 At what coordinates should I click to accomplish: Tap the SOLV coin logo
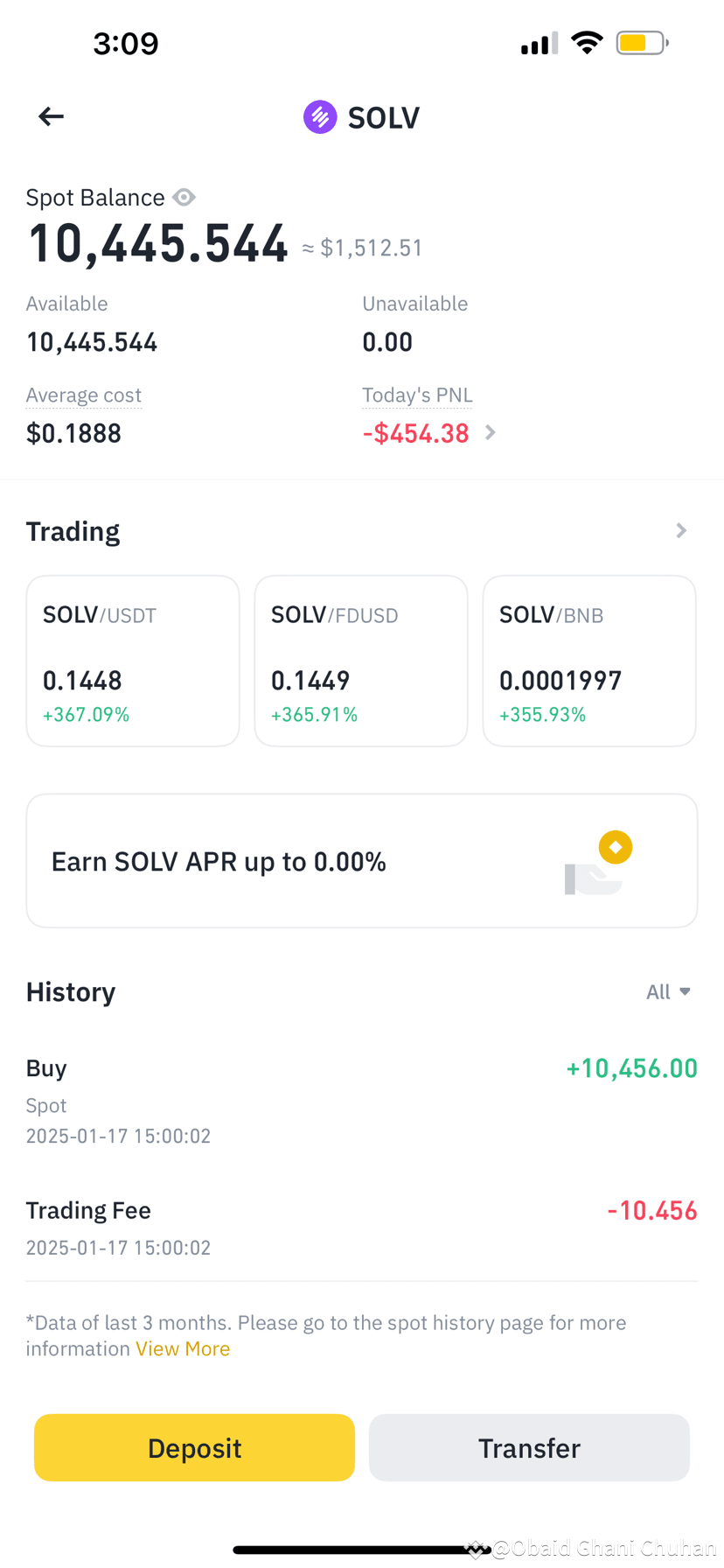pos(320,115)
